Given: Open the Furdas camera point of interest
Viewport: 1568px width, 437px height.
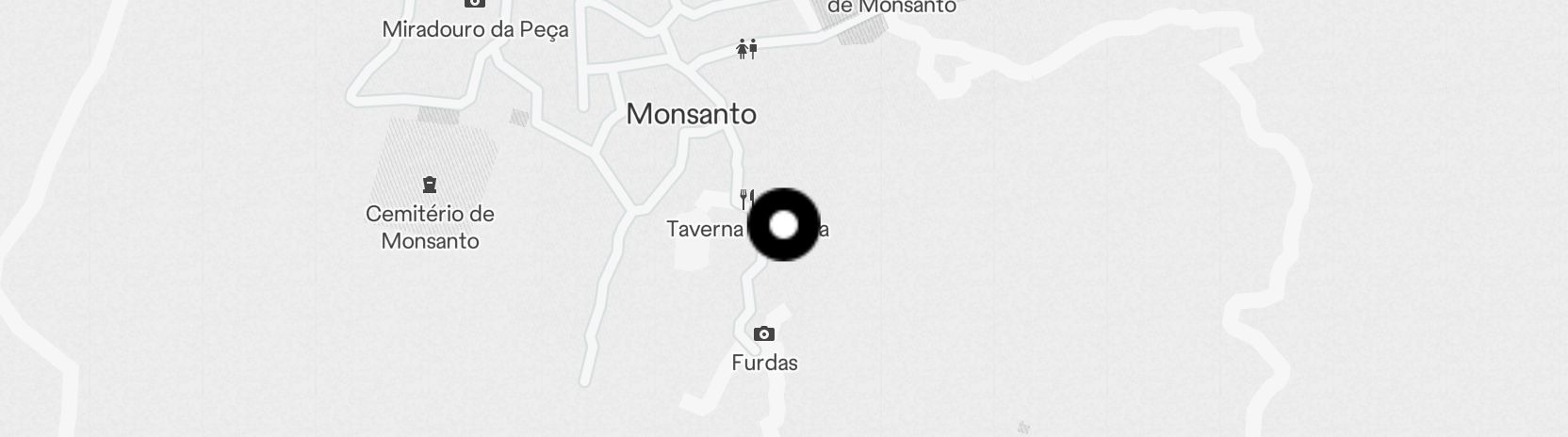Looking at the screenshot, I should [763, 334].
